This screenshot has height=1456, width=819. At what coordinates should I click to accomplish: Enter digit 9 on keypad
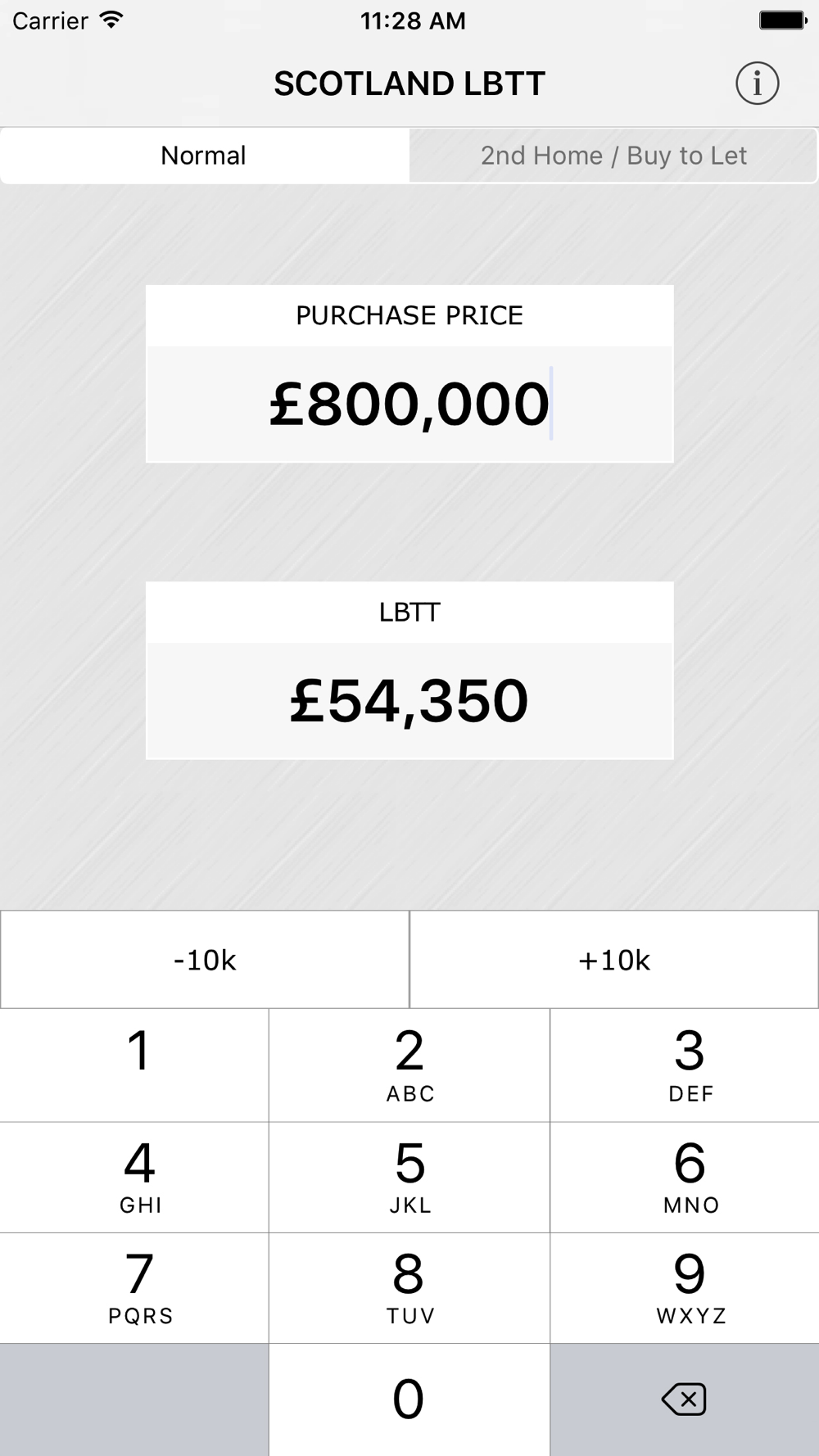(x=685, y=1288)
